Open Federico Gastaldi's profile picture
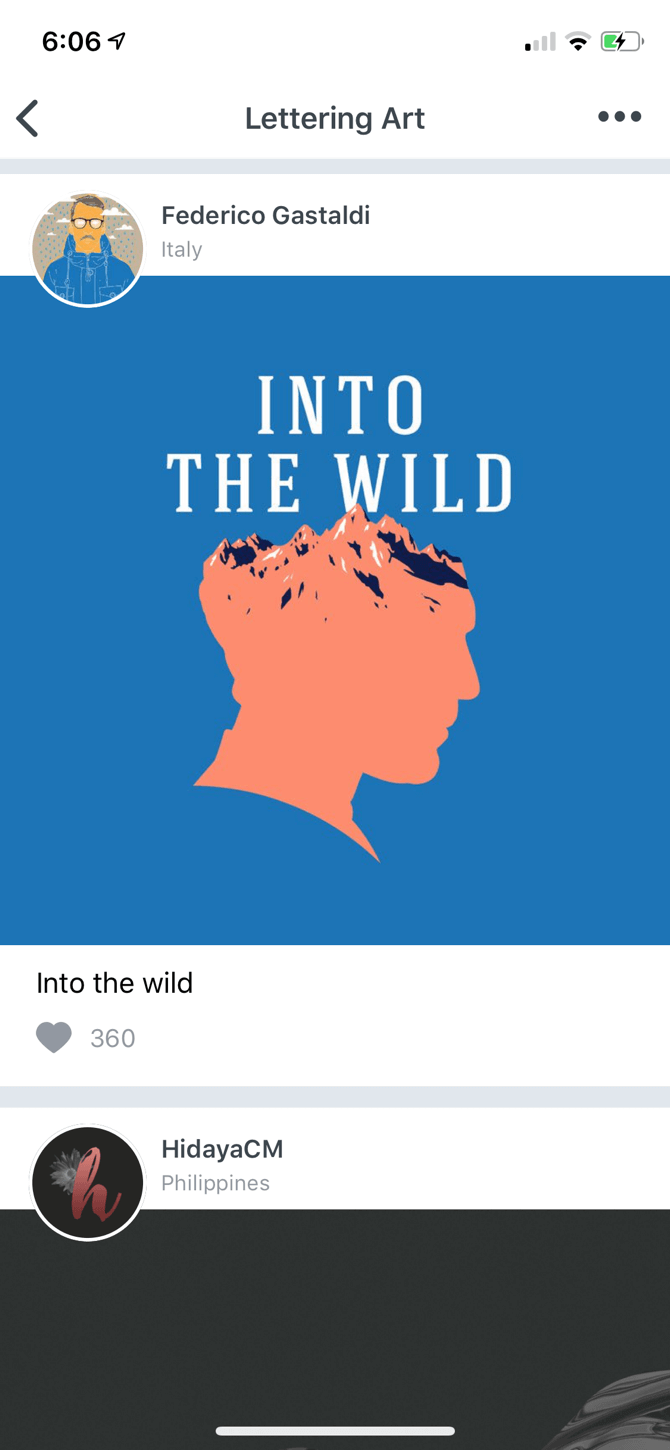The width and height of the screenshot is (670, 1450). point(88,249)
